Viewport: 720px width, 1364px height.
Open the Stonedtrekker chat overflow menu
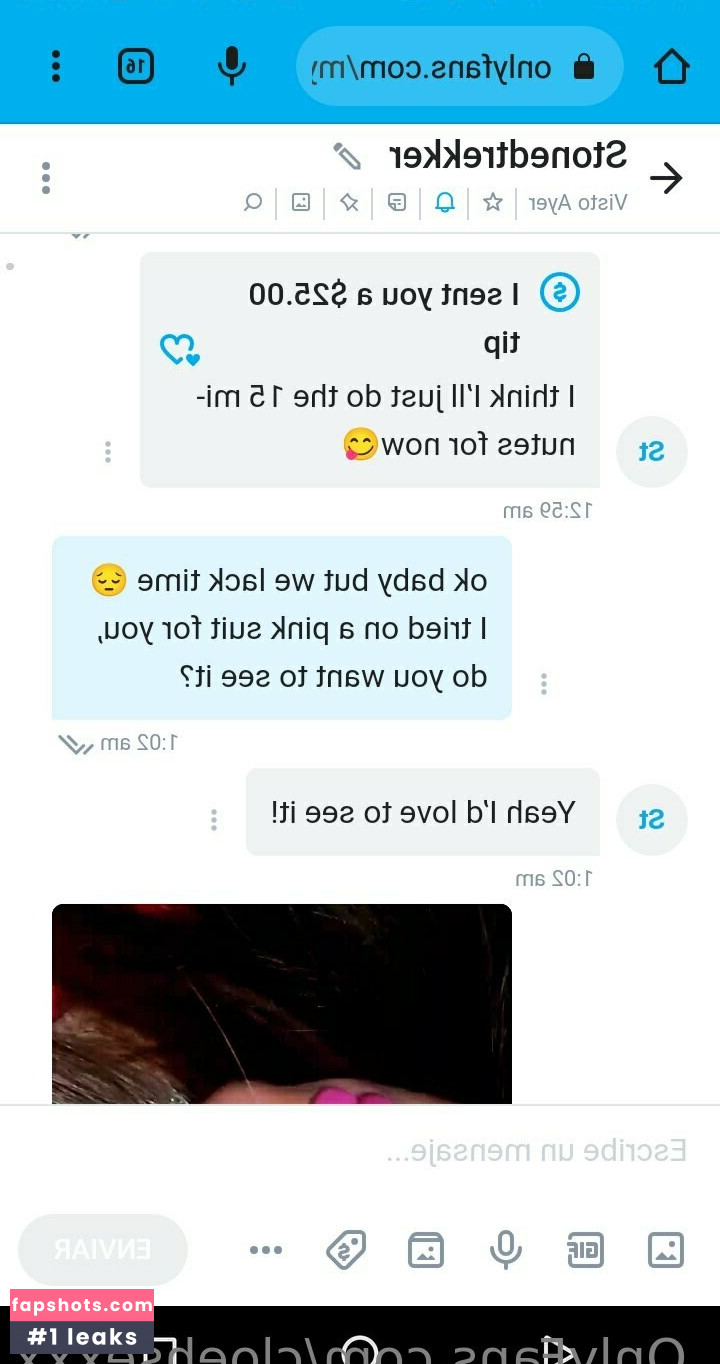[46, 178]
